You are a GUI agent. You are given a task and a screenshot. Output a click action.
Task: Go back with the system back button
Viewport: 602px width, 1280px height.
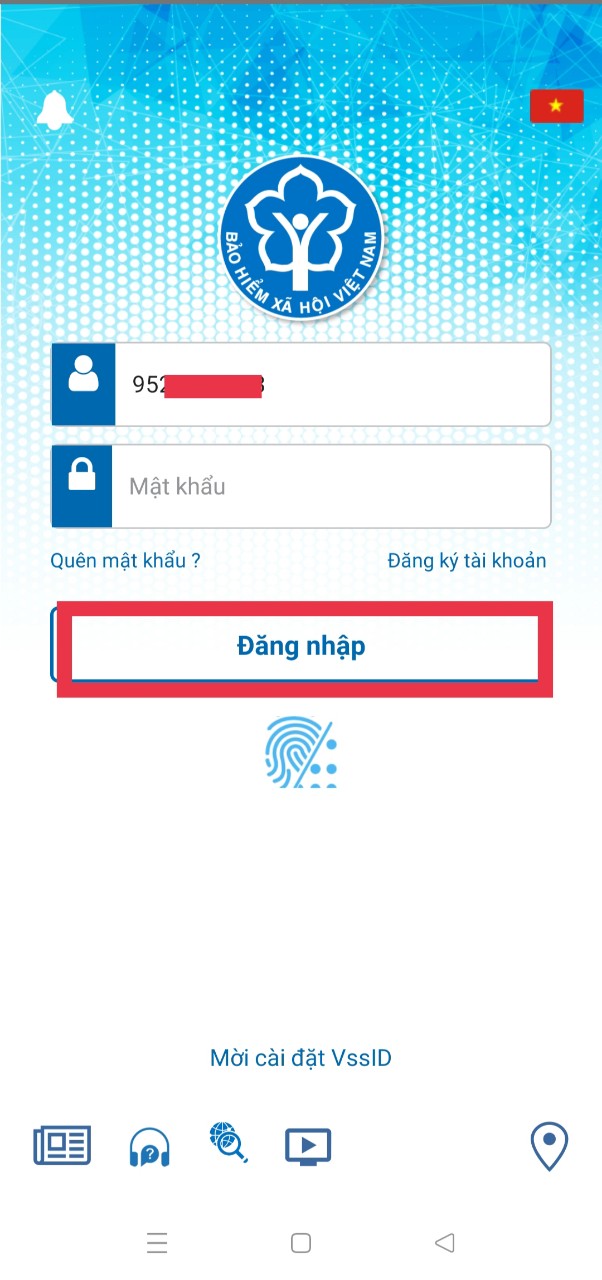click(445, 1243)
